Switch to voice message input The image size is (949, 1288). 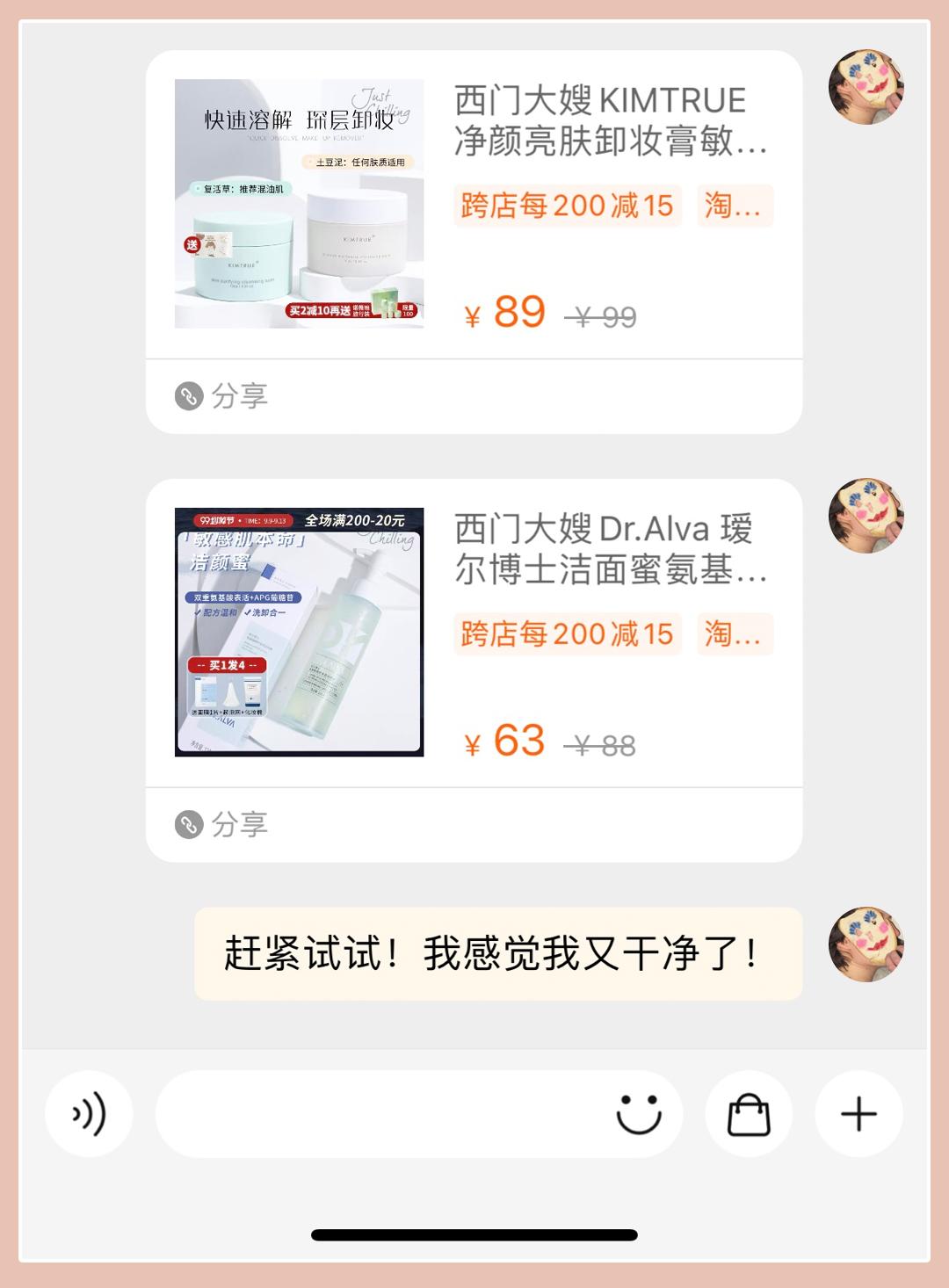(89, 1114)
